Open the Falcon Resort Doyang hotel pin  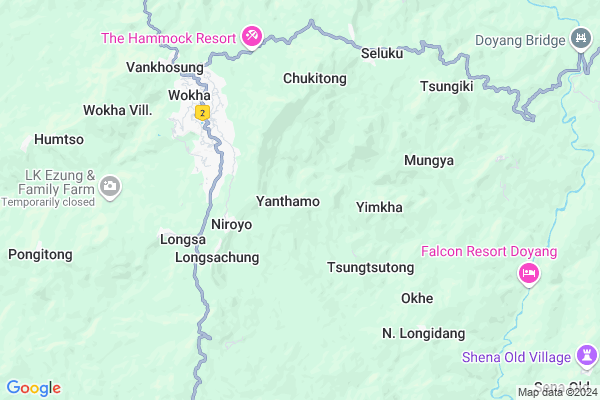click(529, 274)
